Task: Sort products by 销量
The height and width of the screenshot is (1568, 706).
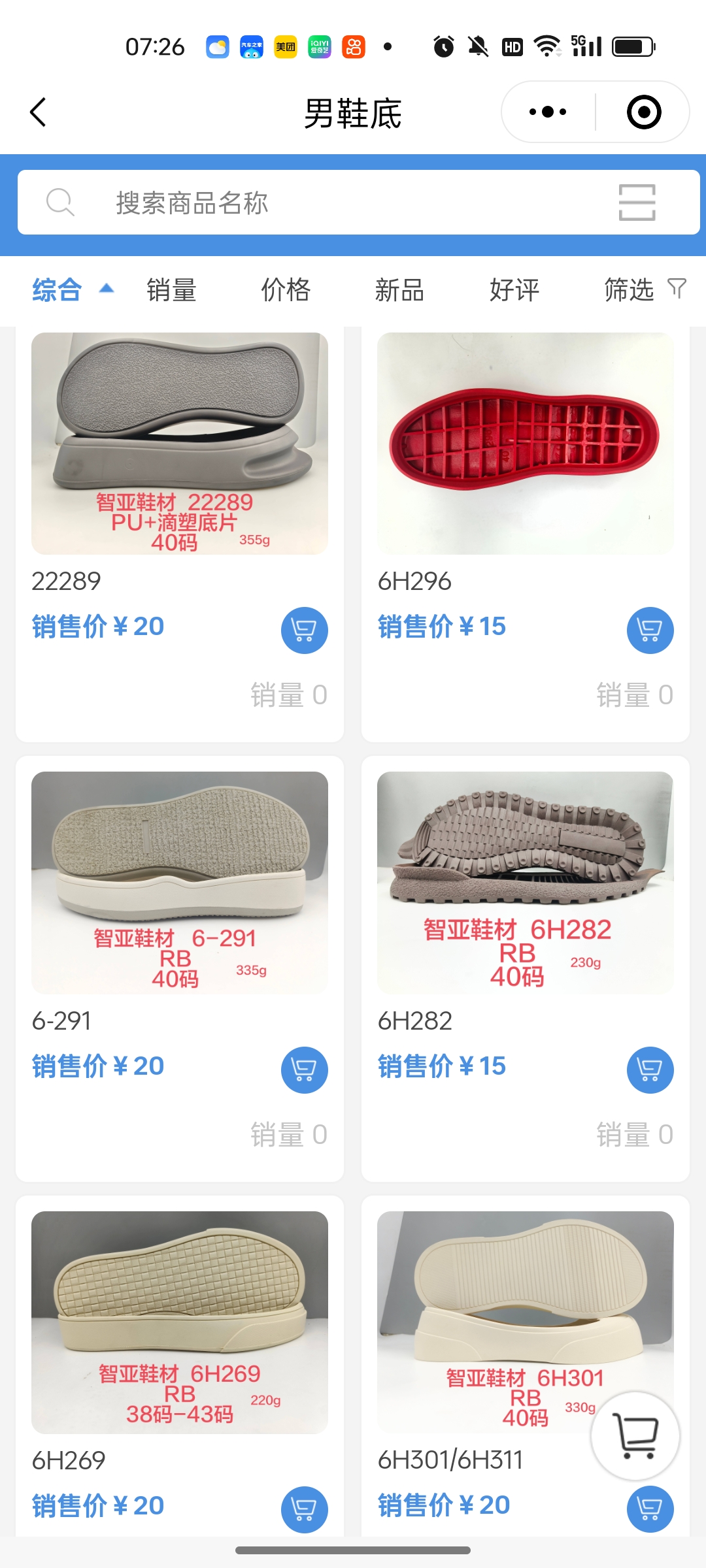Action: (x=171, y=290)
